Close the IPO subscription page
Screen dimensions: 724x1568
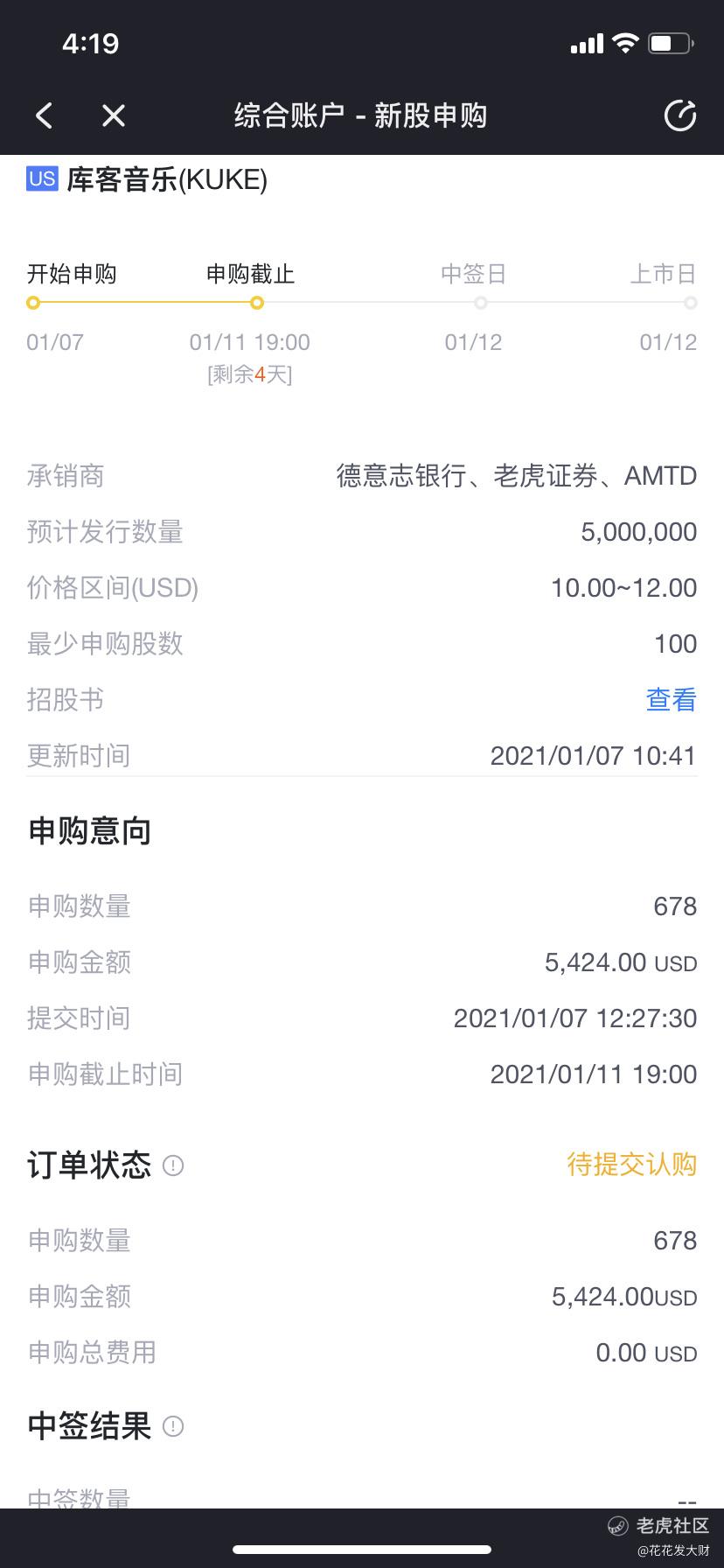(114, 115)
